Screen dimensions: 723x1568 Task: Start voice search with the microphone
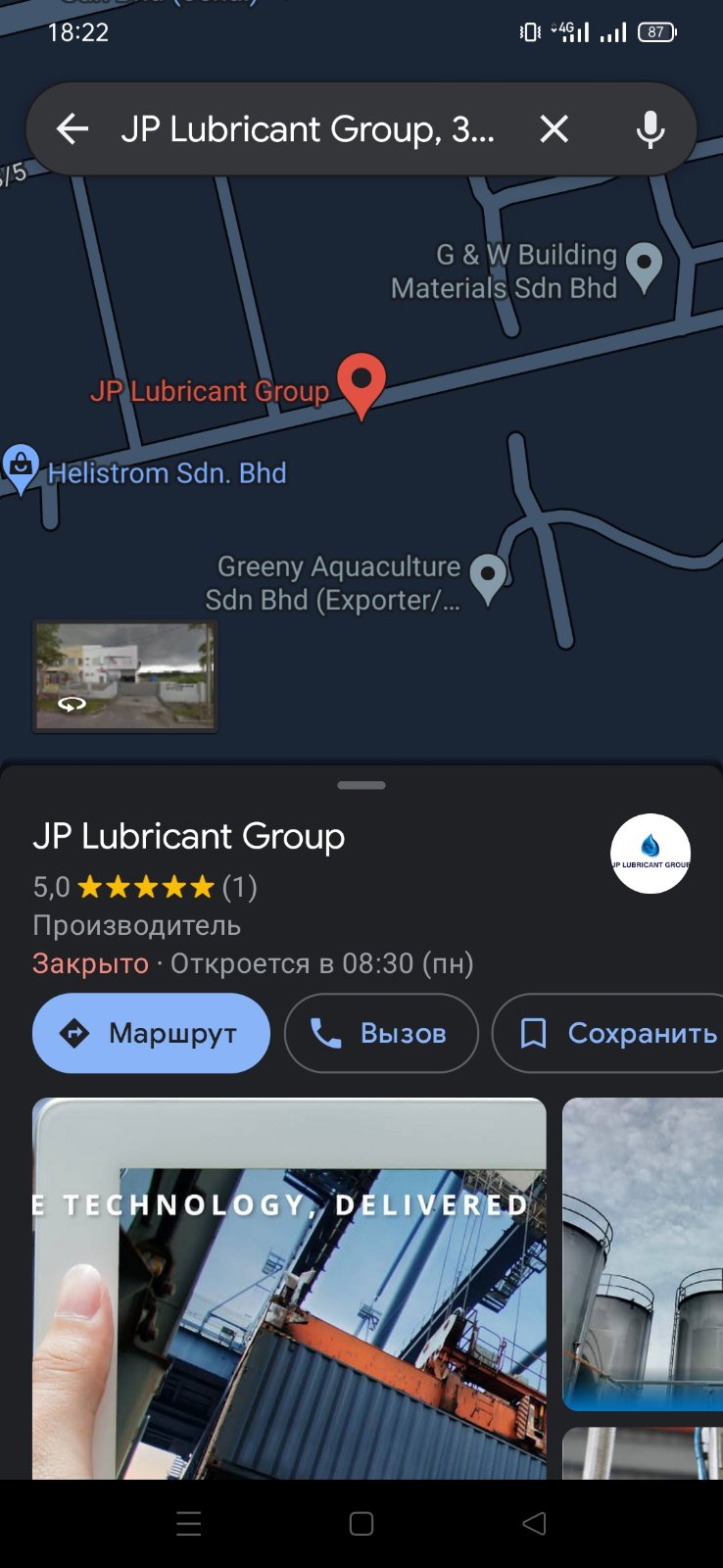point(650,128)
